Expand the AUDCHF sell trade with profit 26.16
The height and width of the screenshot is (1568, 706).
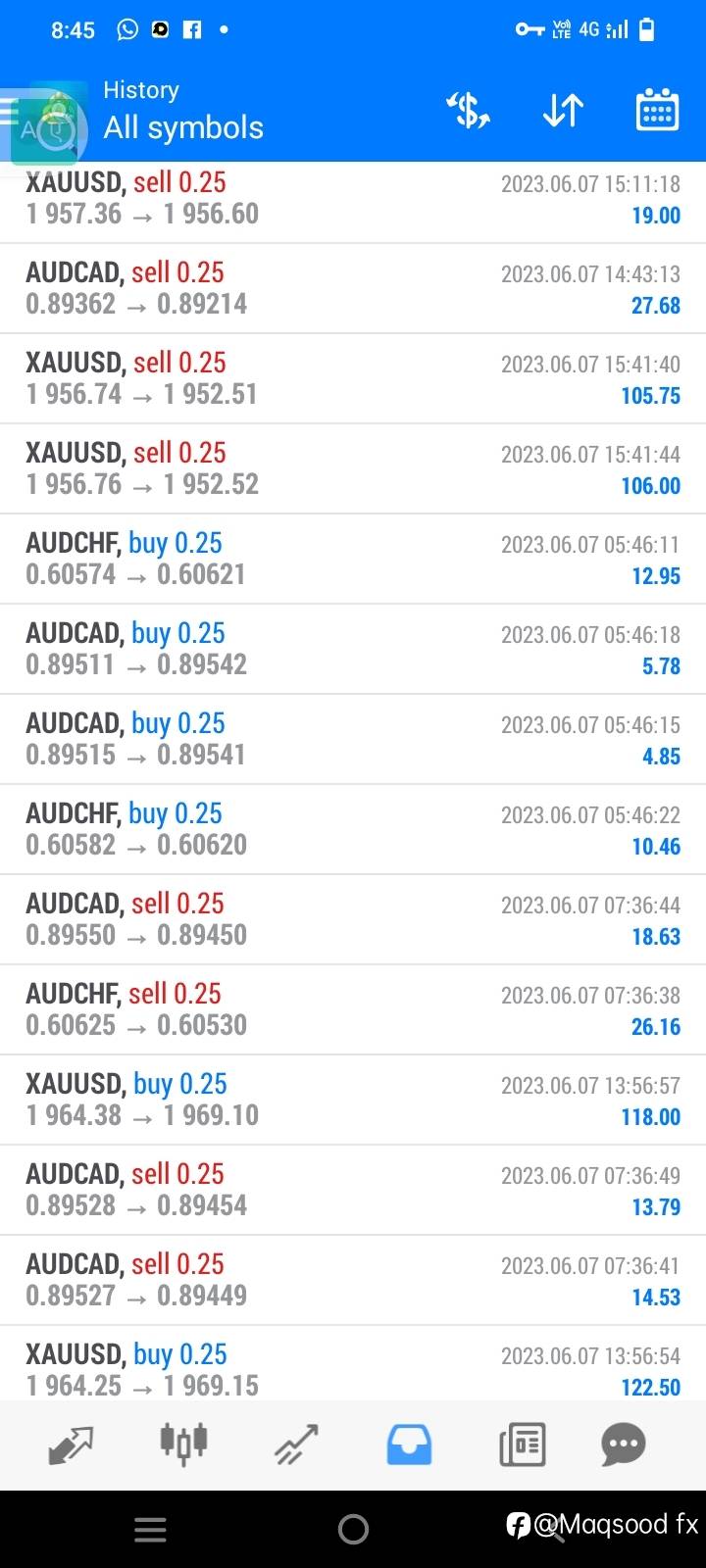click(x=353, y=1009)
